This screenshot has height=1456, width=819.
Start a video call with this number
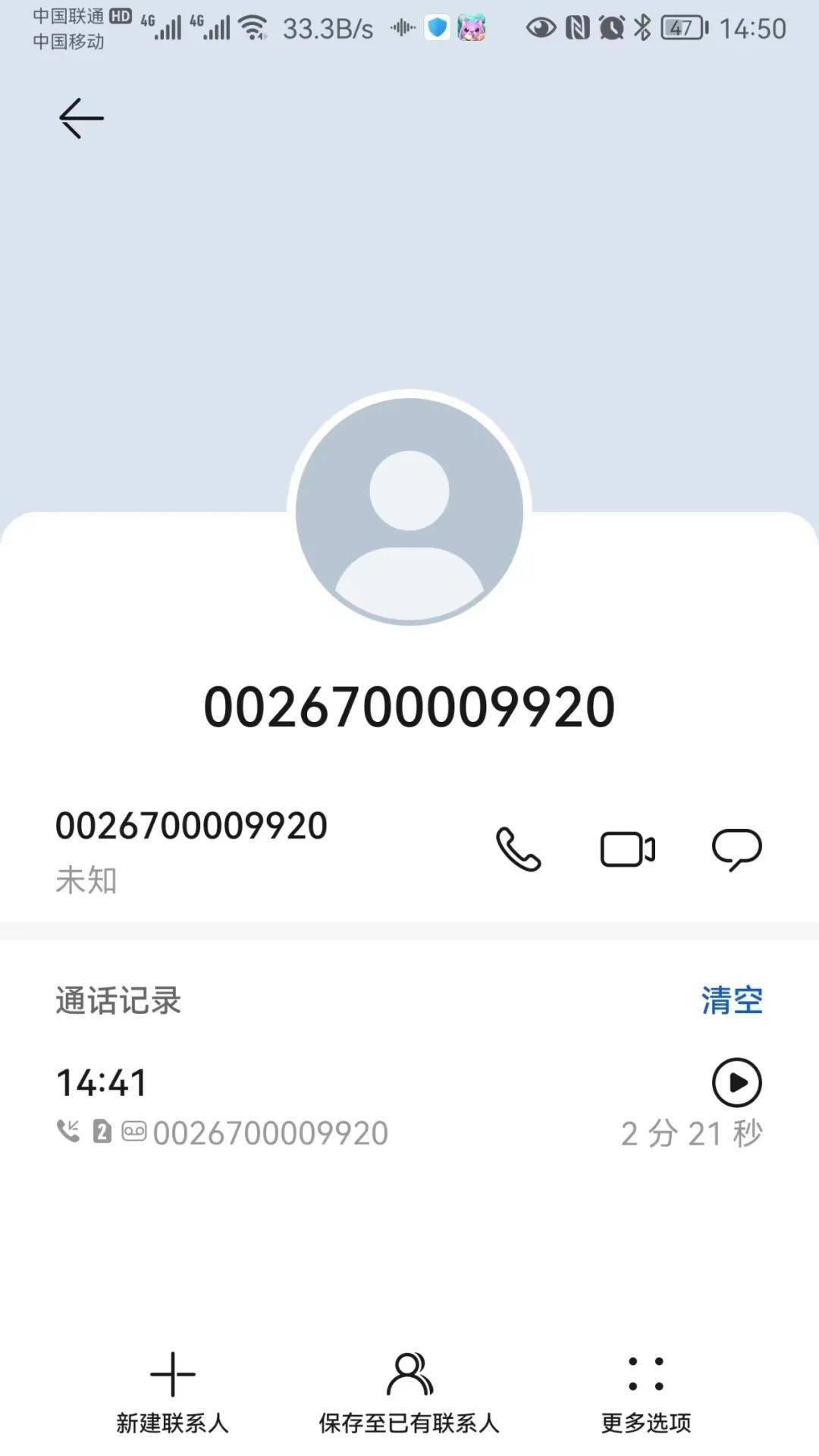[628, 849]
